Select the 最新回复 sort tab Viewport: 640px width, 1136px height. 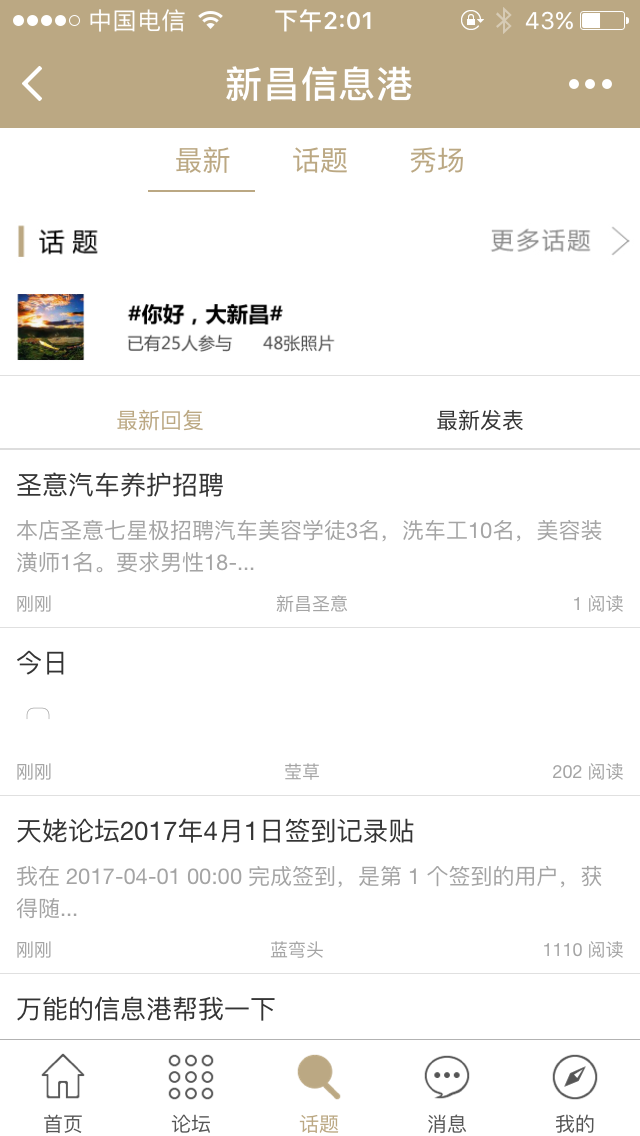[160, 421]
